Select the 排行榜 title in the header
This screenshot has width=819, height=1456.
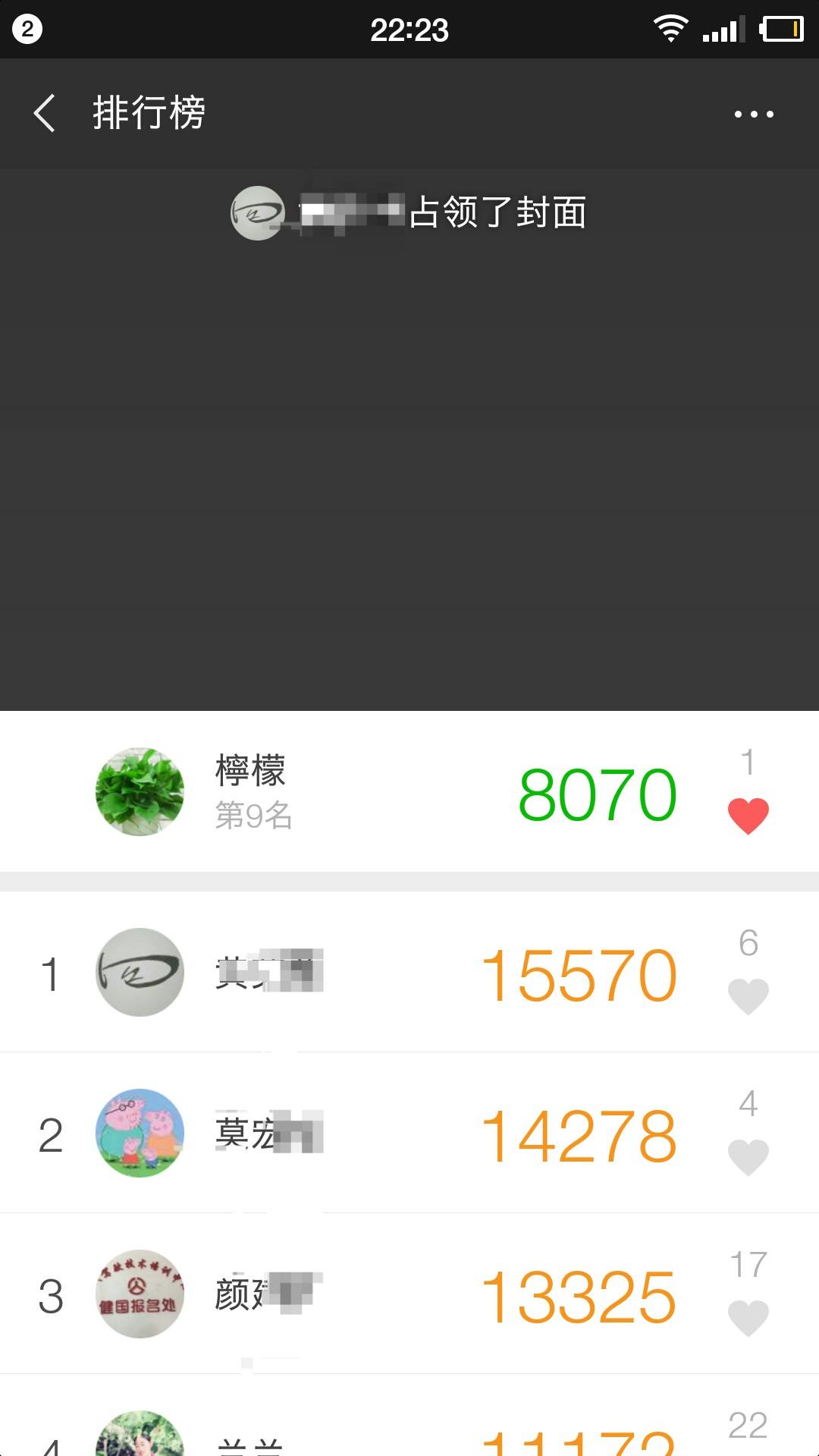point(149,113)
